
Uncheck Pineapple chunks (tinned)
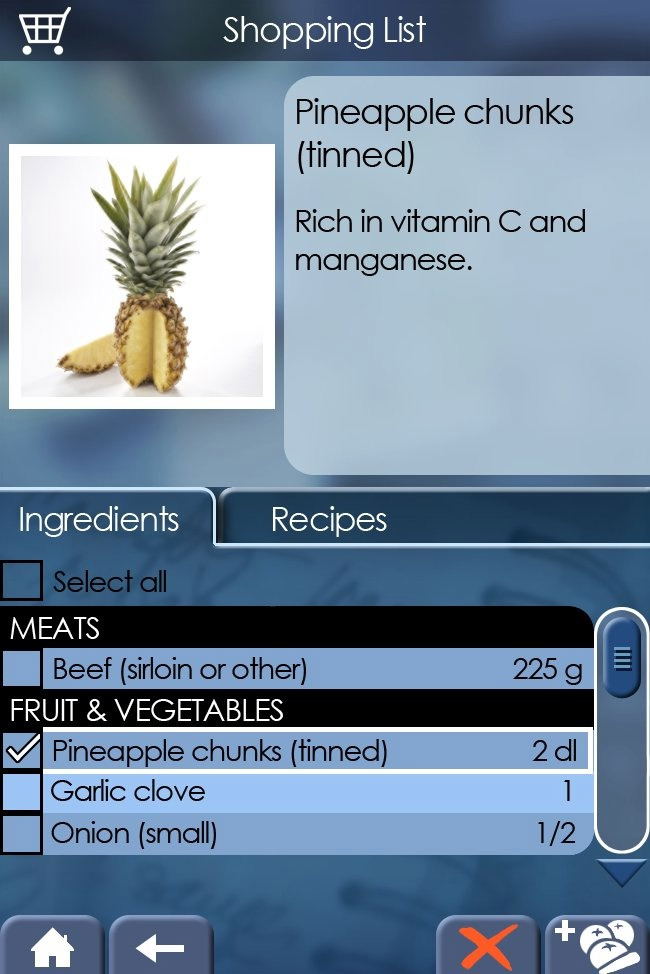tap(22, 750)
